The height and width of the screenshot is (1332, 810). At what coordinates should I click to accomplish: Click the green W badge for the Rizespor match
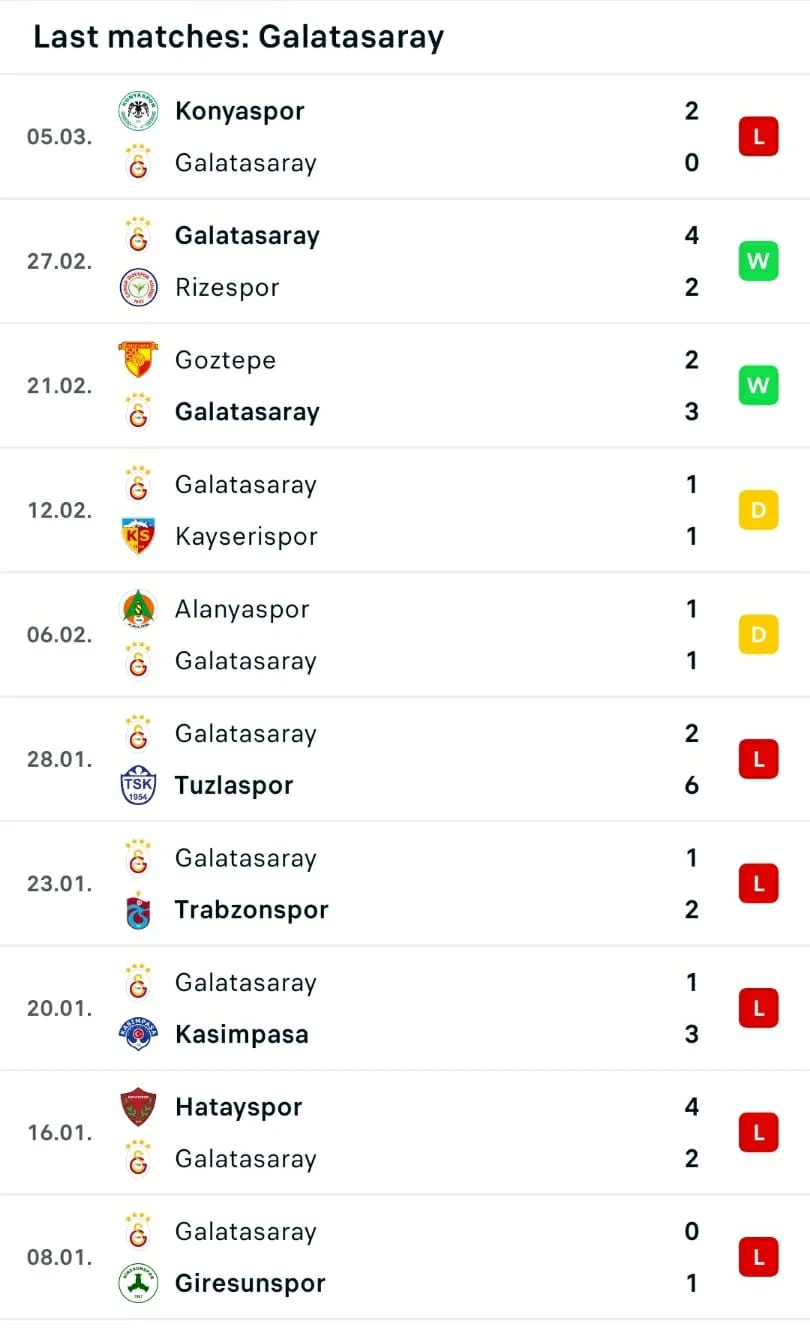758,261
